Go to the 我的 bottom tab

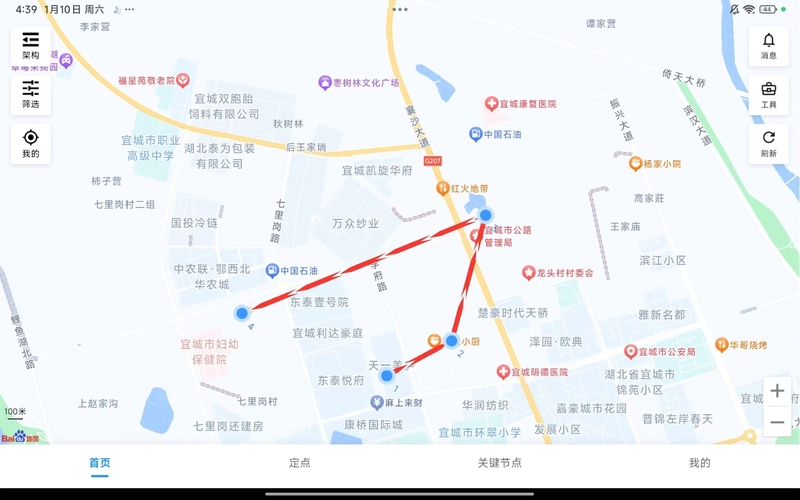700,463
